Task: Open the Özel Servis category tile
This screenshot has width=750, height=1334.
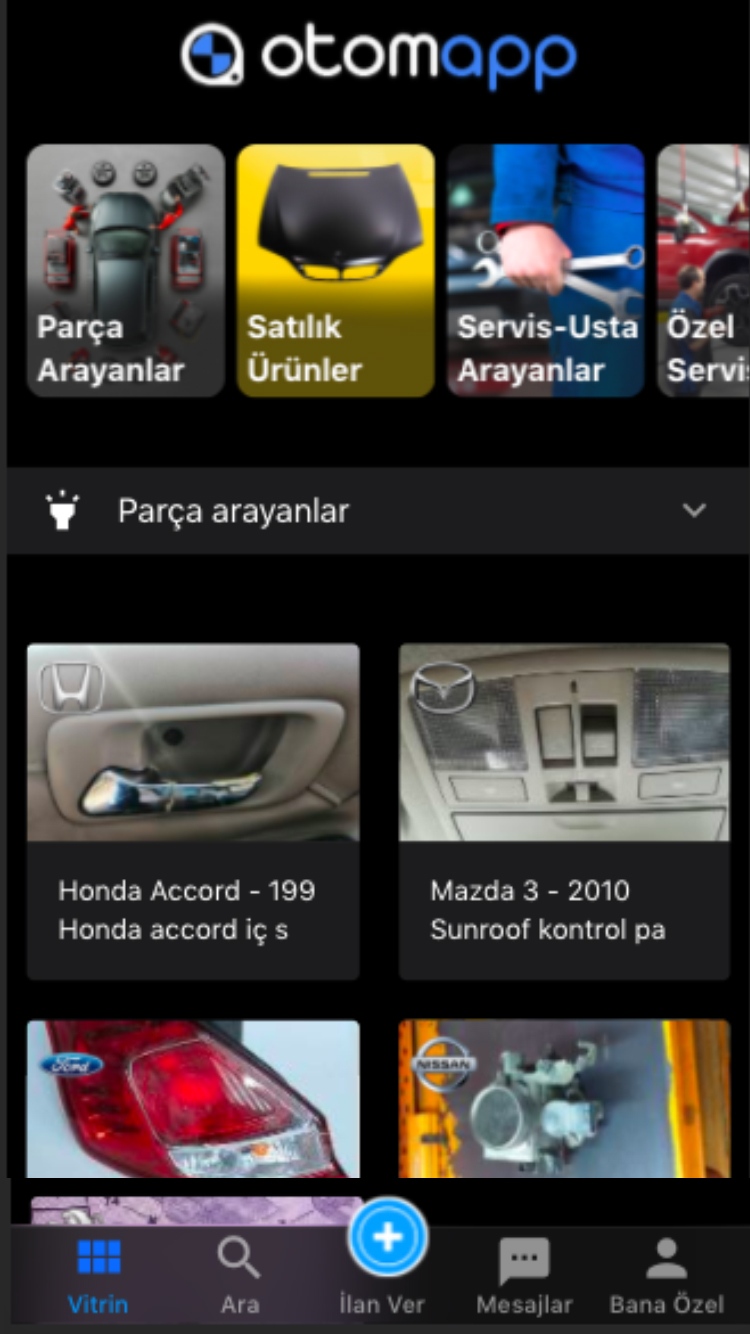Action: click(704, 271)
